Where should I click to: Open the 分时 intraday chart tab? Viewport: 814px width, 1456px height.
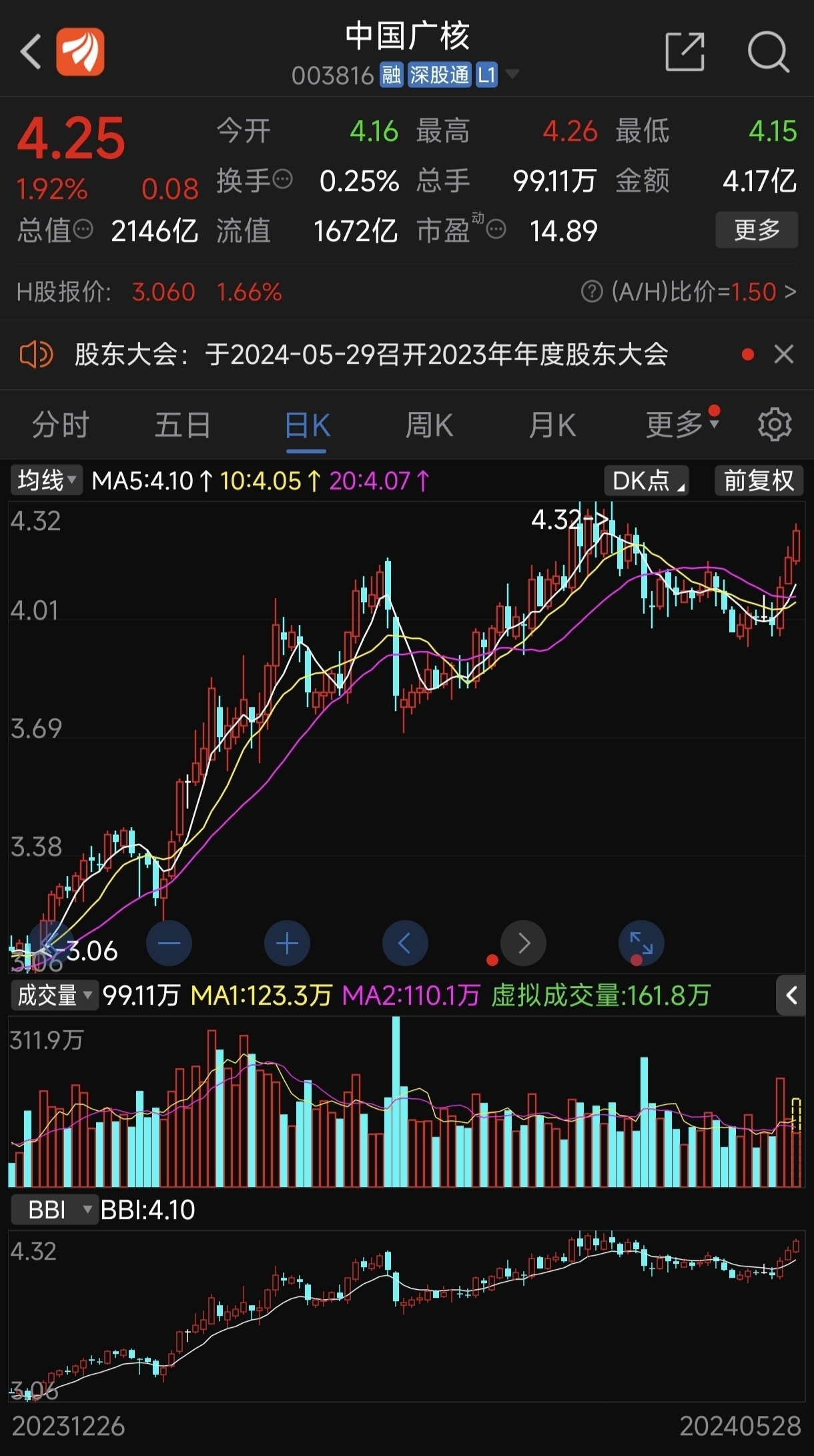[59, 424]
